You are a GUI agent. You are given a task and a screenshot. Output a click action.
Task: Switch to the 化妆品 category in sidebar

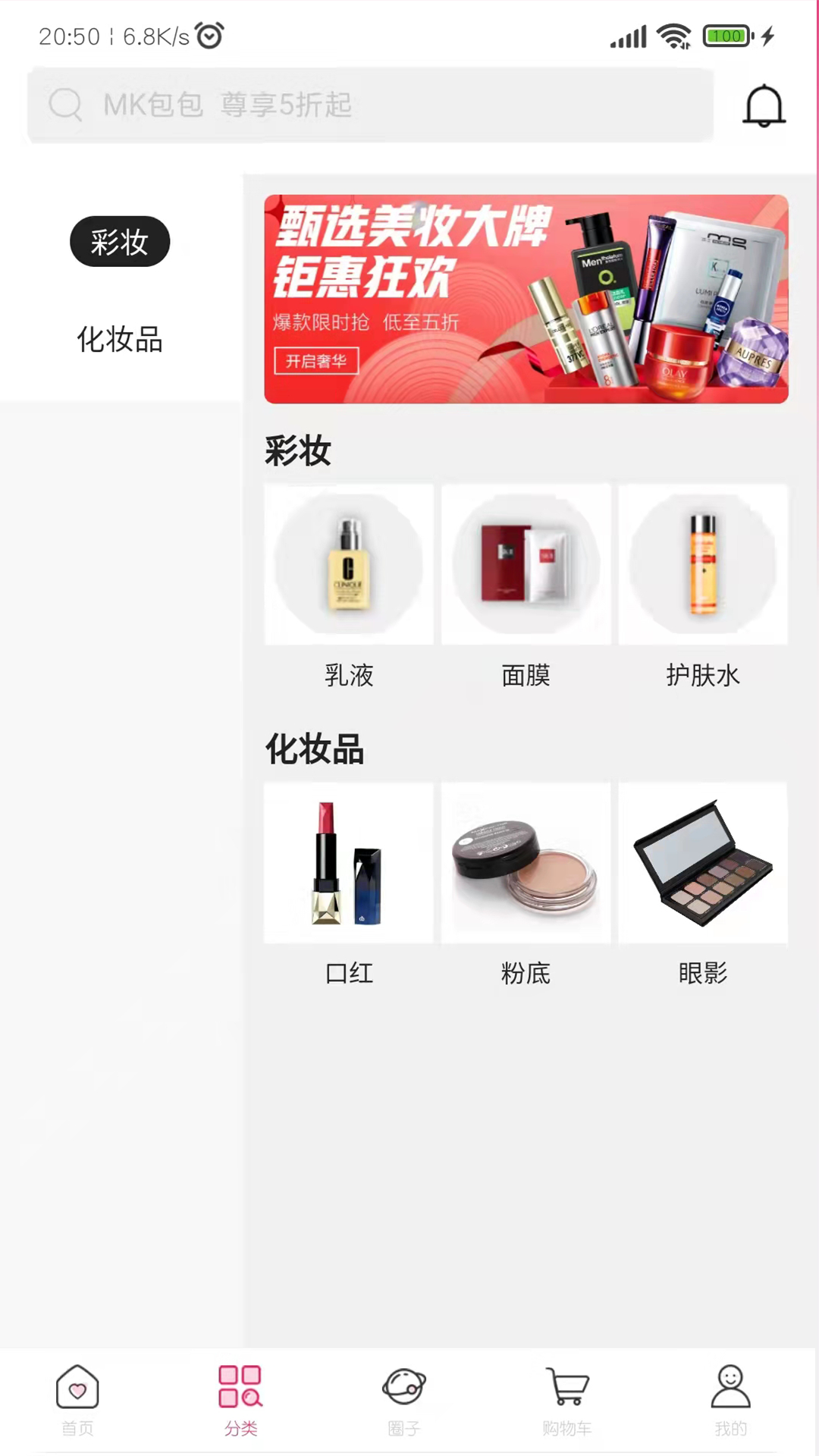(x=119, y=340)
